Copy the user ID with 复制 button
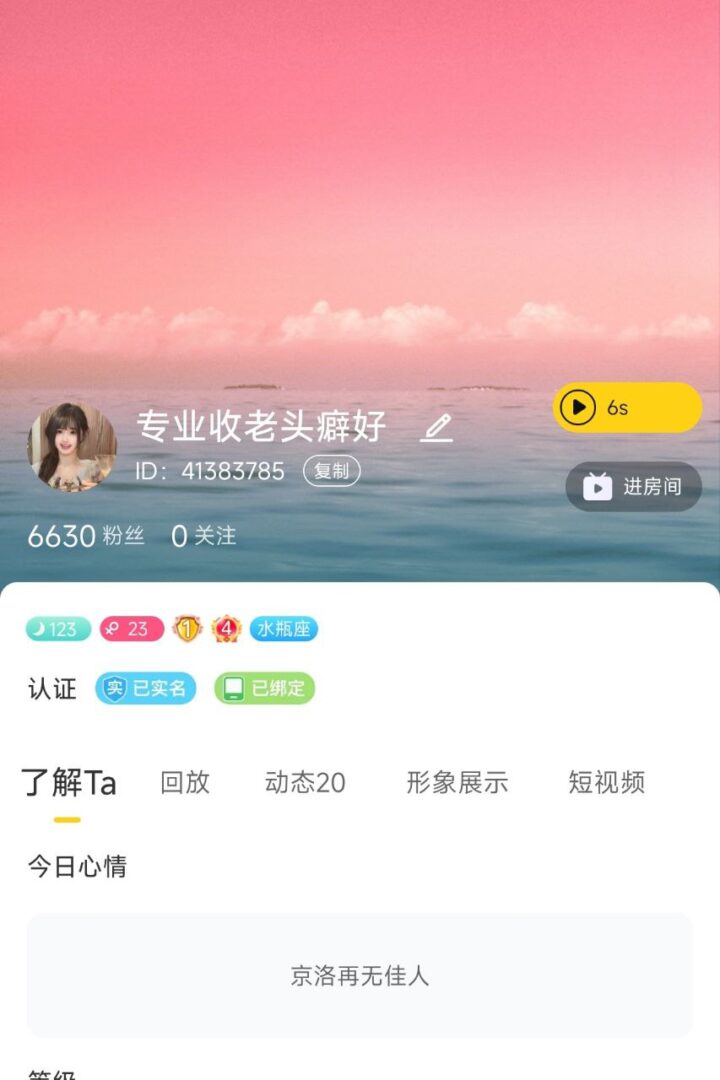 [331, 471]
